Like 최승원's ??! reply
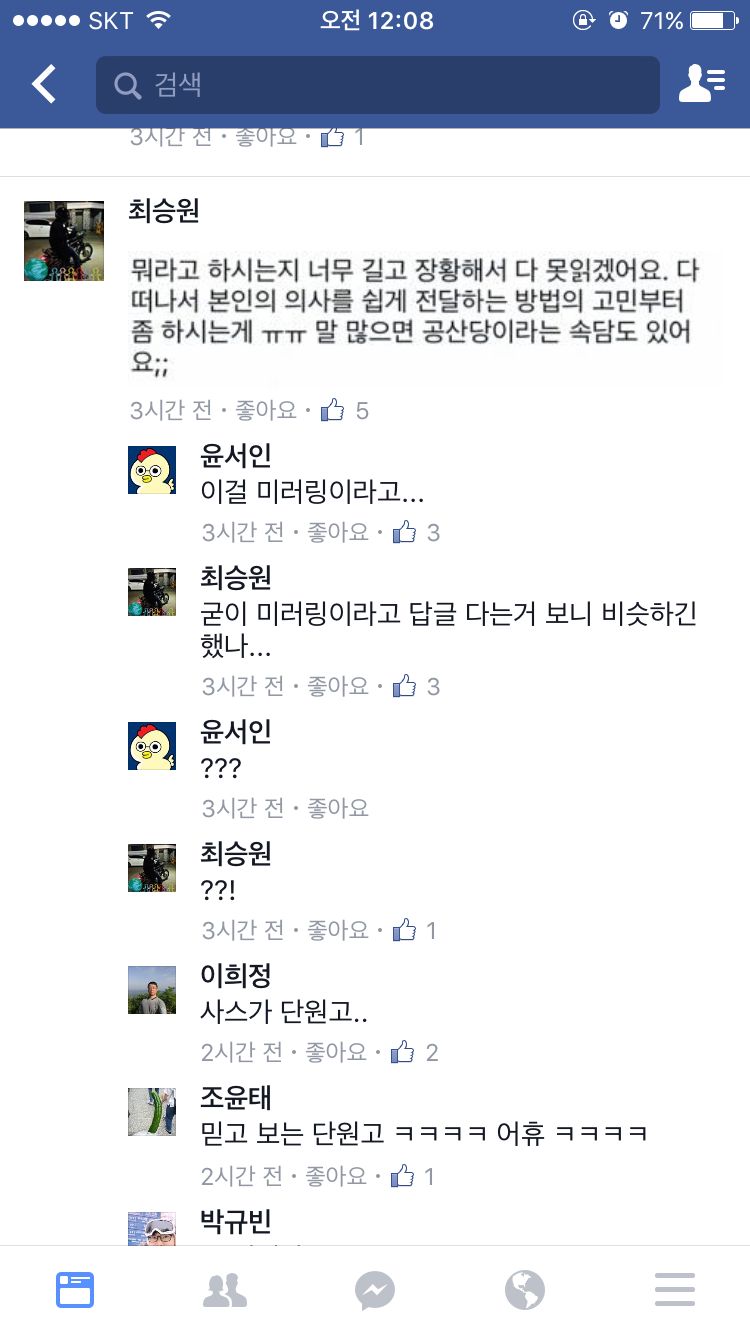 (337, 930)
